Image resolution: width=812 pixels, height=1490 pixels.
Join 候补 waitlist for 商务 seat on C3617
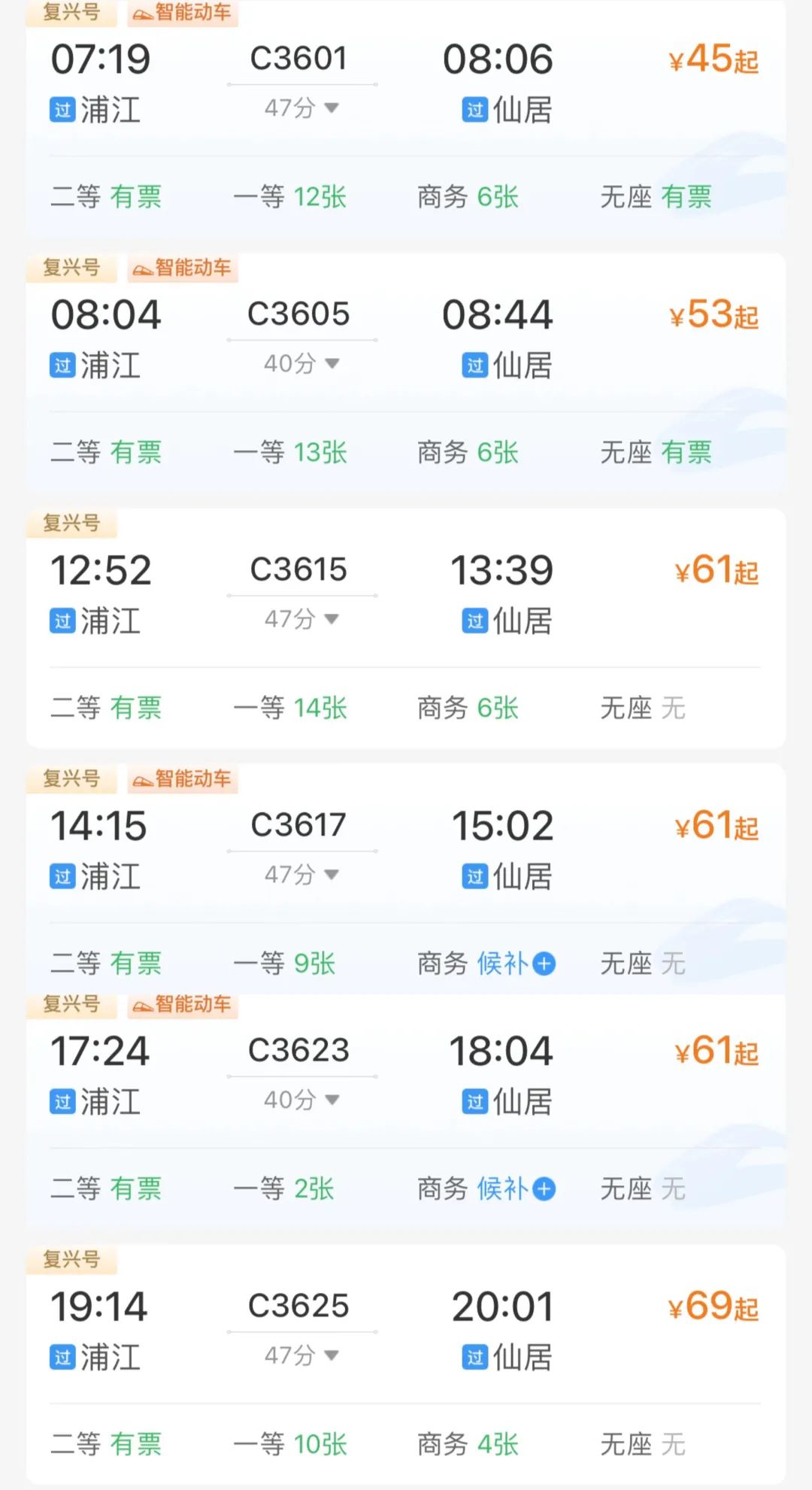(516, 963)
